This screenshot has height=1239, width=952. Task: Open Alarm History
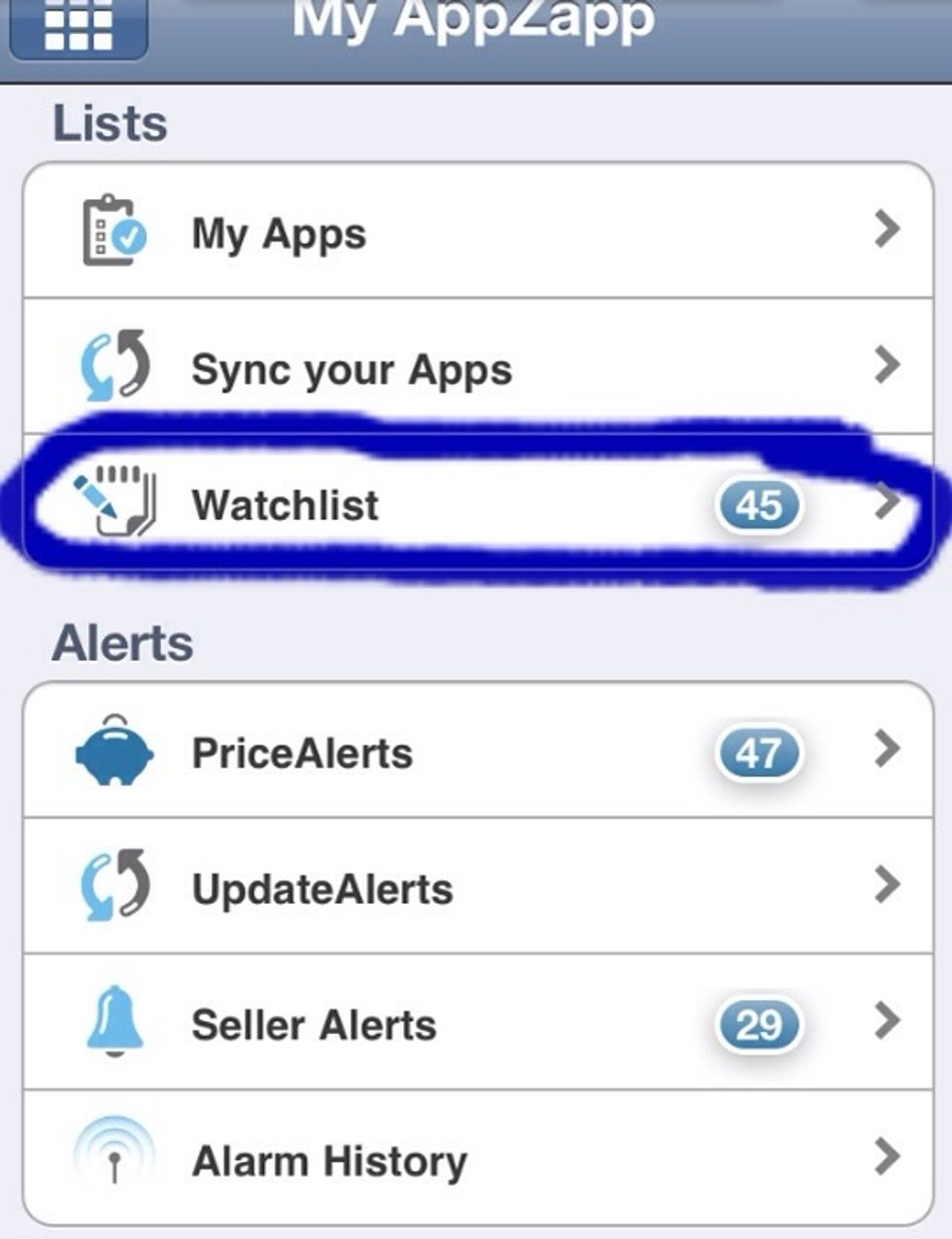(x=476, y=1160)
